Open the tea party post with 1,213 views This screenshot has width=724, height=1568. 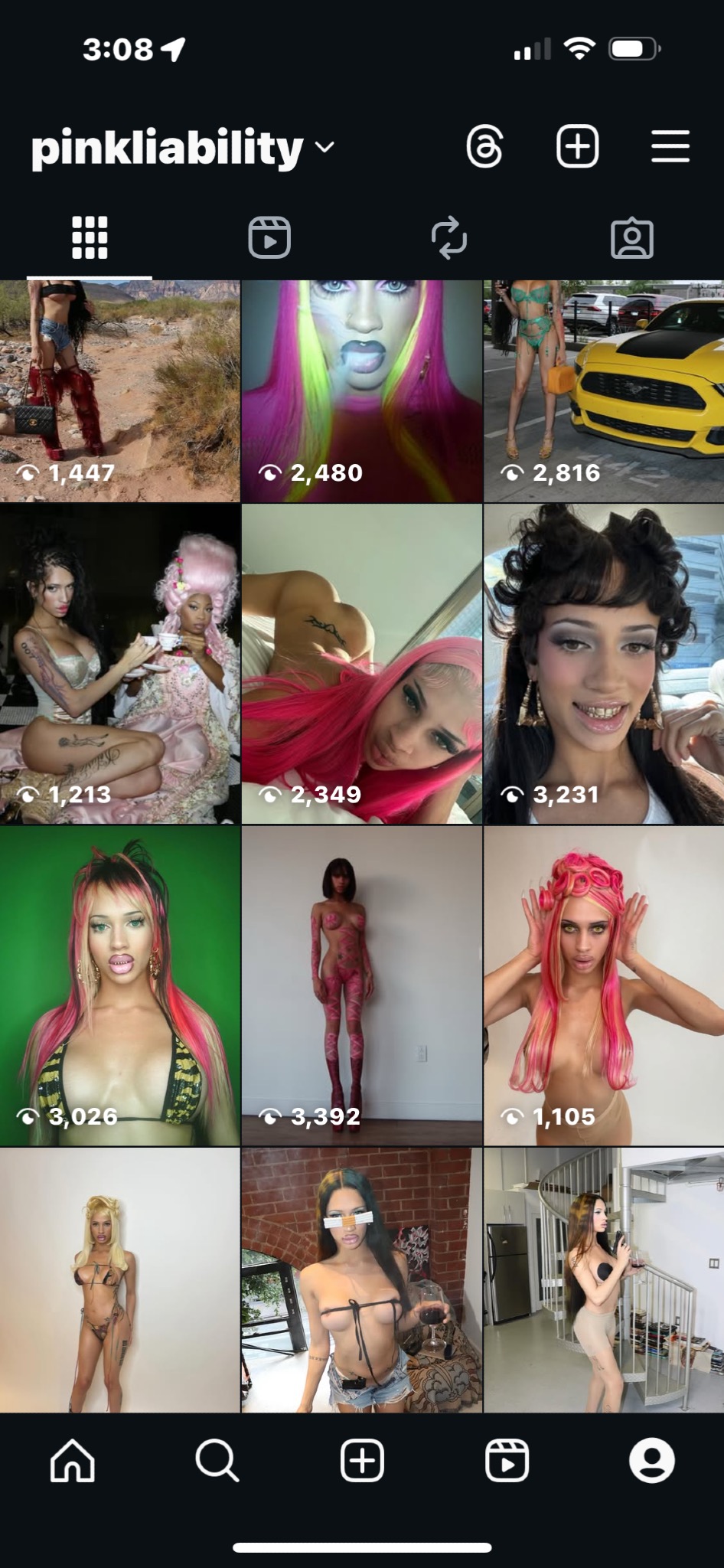(119, 664)
